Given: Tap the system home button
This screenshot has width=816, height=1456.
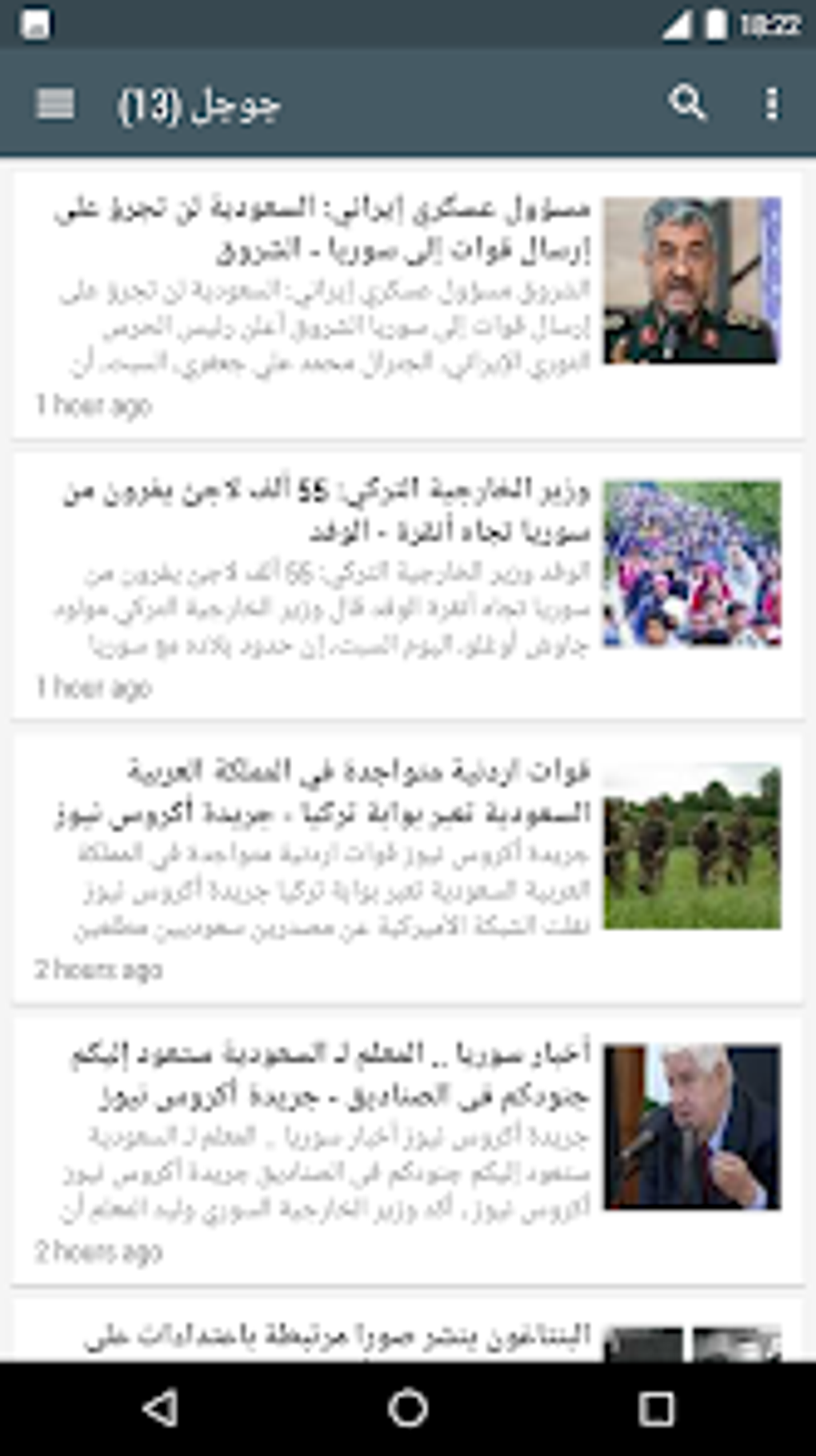Looking at the screenshot, I should pyautogui.click(x=408, y=1408).
